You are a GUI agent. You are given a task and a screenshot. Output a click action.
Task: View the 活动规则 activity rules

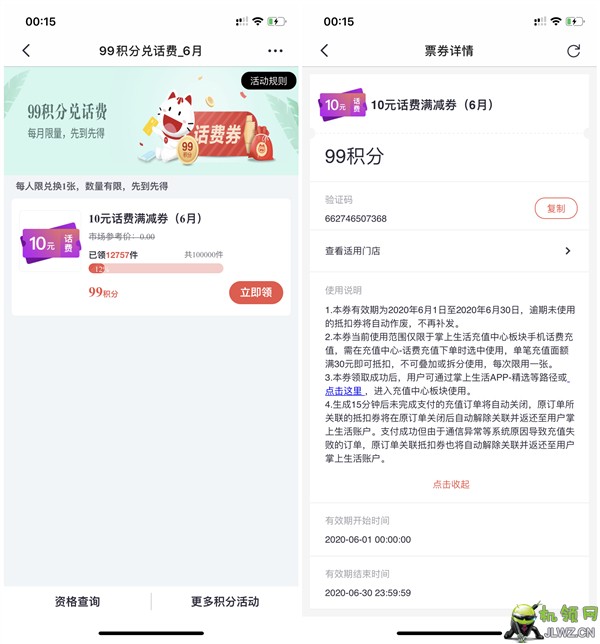[x=268, y=81]
